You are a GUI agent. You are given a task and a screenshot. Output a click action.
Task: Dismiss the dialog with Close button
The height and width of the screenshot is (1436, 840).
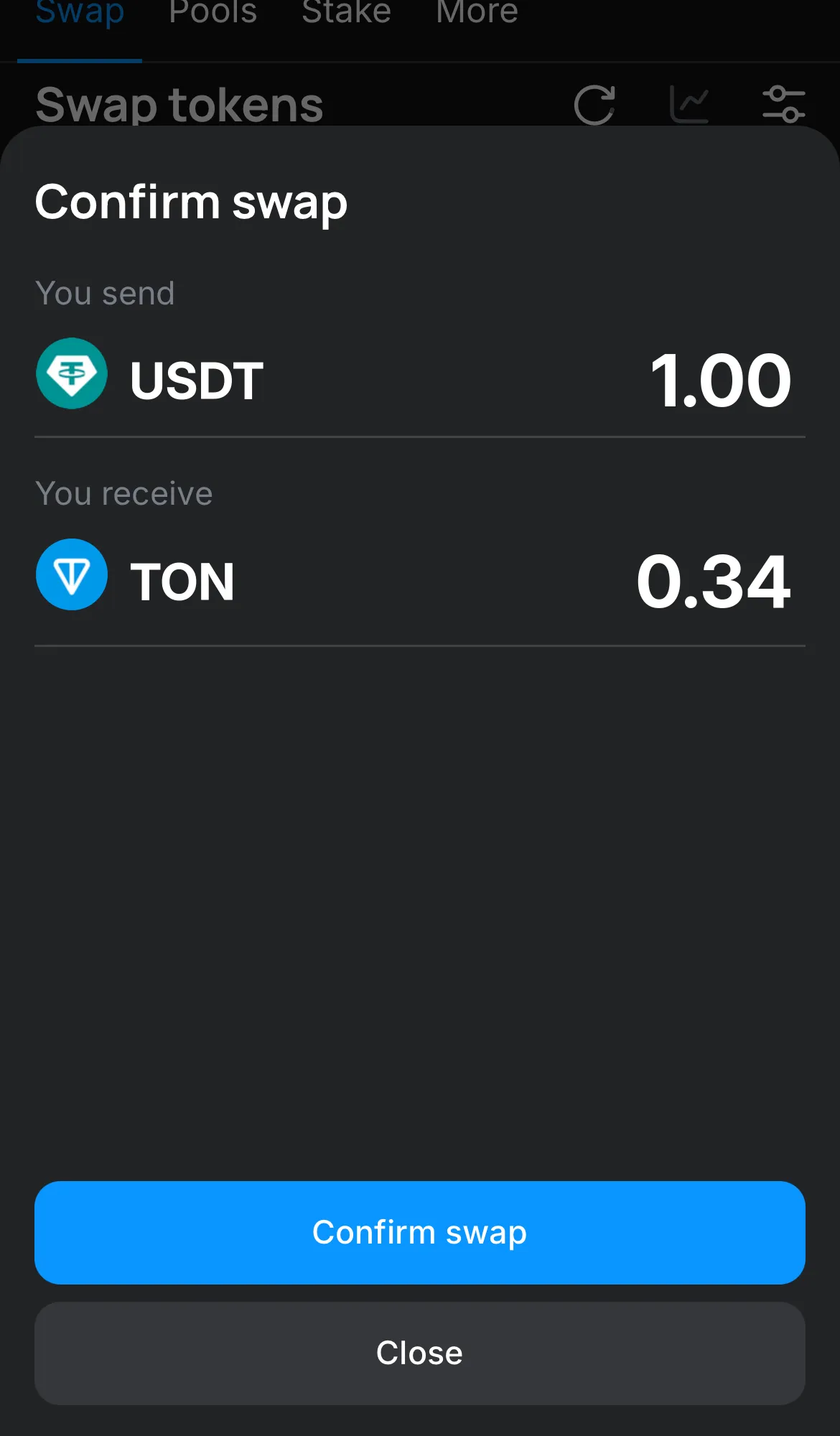419,1353
